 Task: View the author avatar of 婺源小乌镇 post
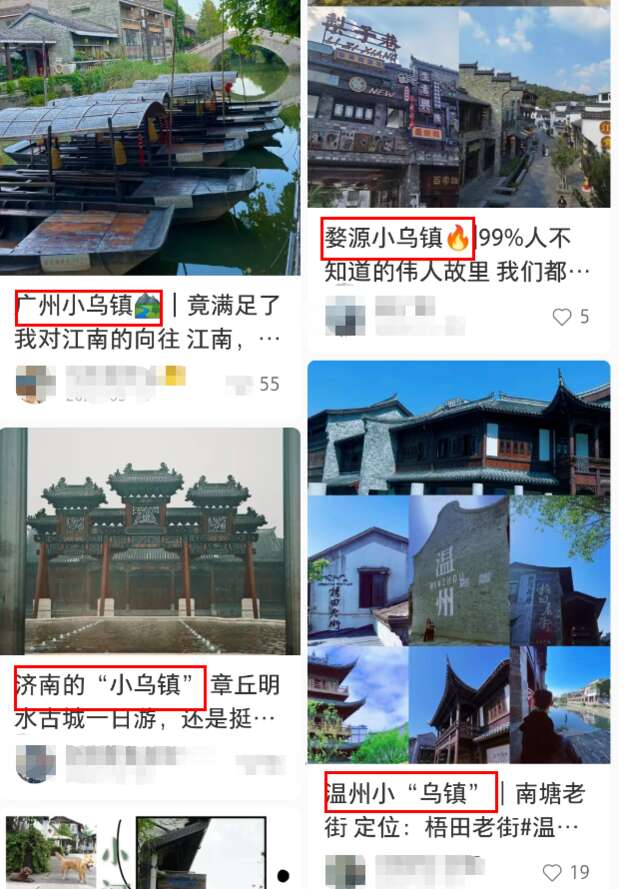click(345, 317)
